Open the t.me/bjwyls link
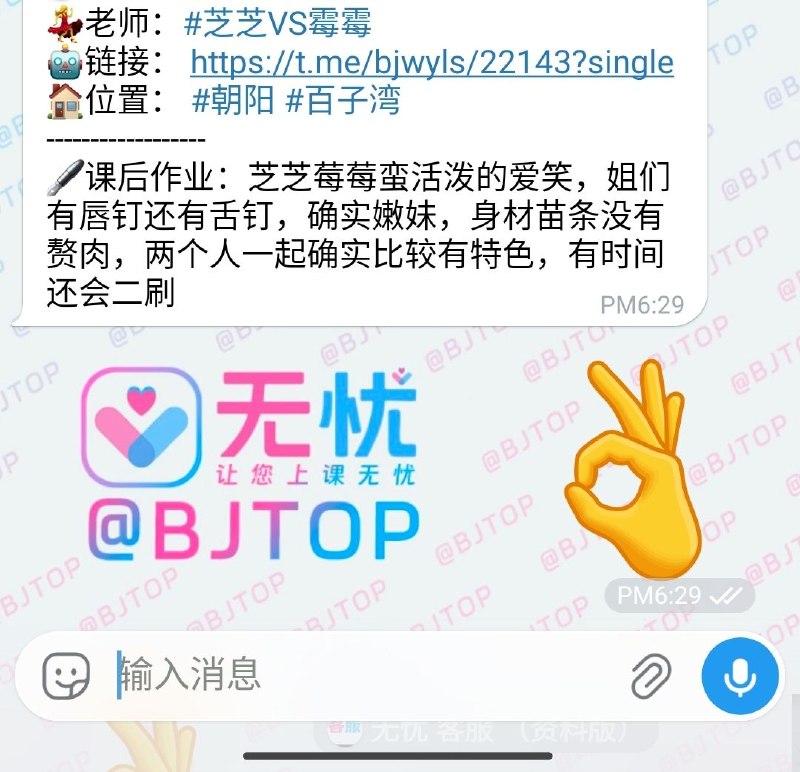Viewport: 800px width, 772px height. [x=432, y=62]
